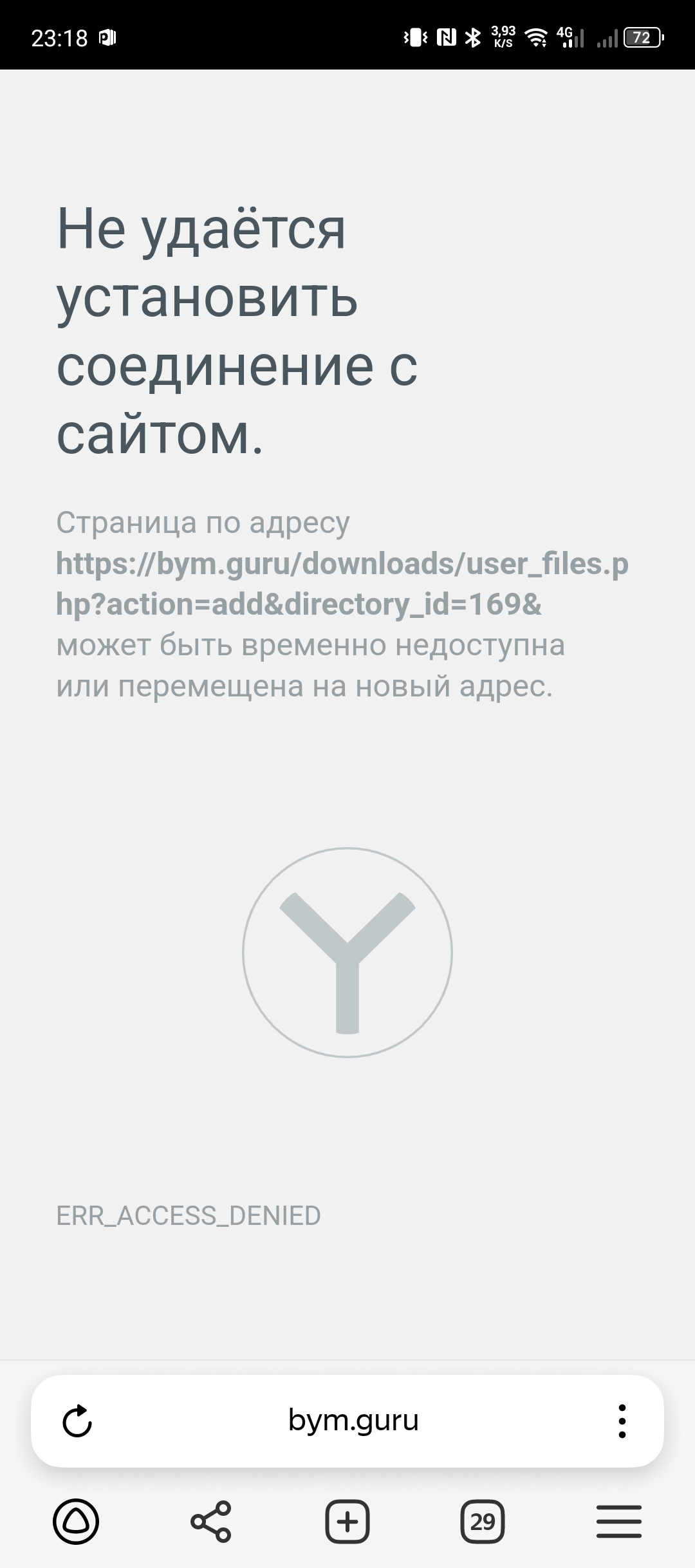
Task: Open the Alice assistant
Action: pyautogui.click(x=76, y=1522)
